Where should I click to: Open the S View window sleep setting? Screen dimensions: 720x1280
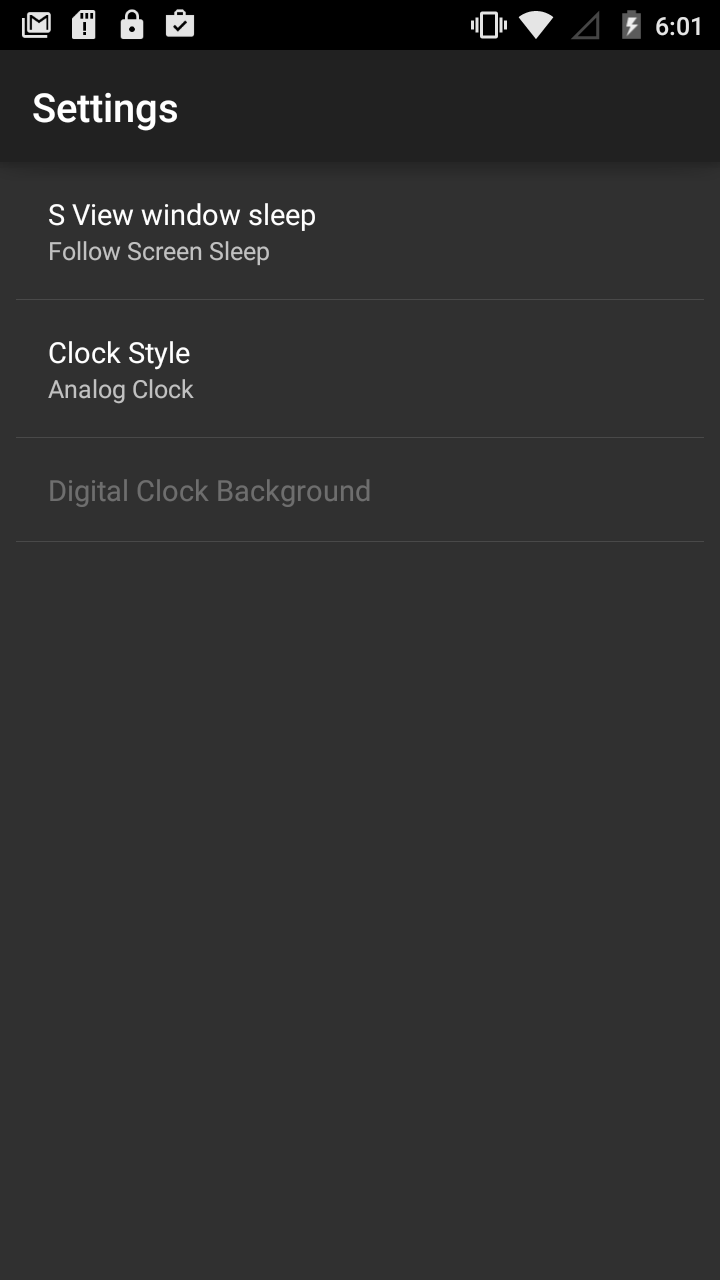pos(360,231)
